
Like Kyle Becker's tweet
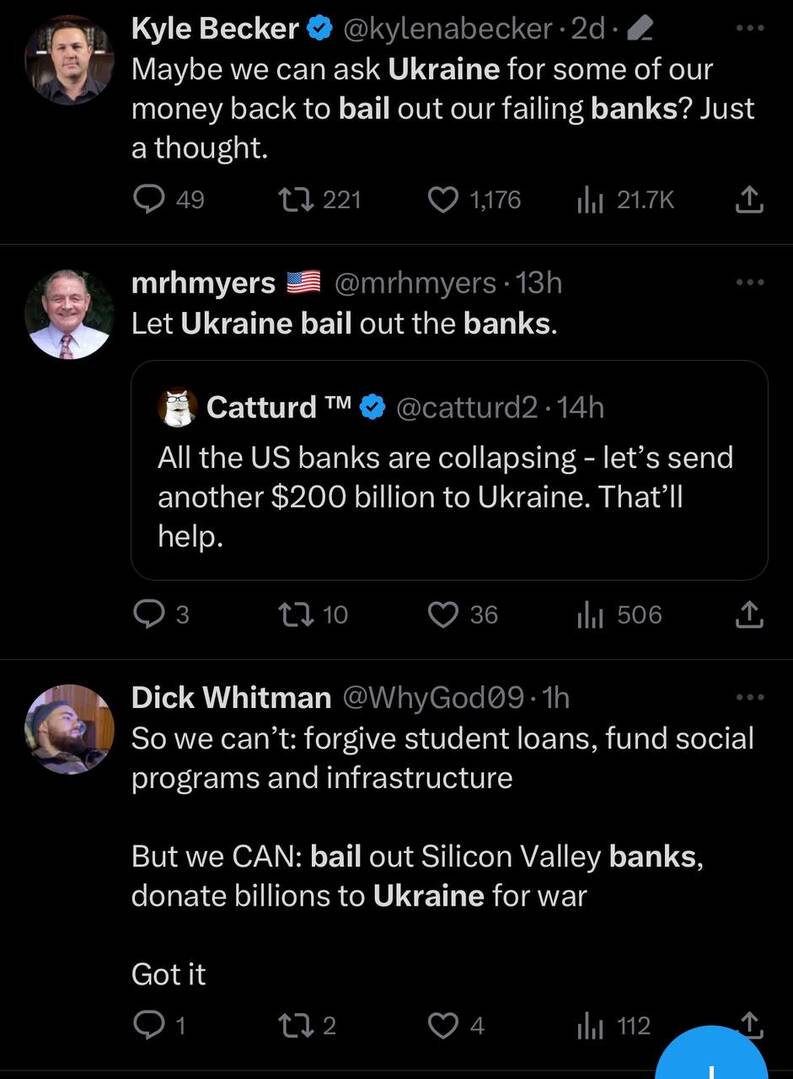[x=442, y=200]
